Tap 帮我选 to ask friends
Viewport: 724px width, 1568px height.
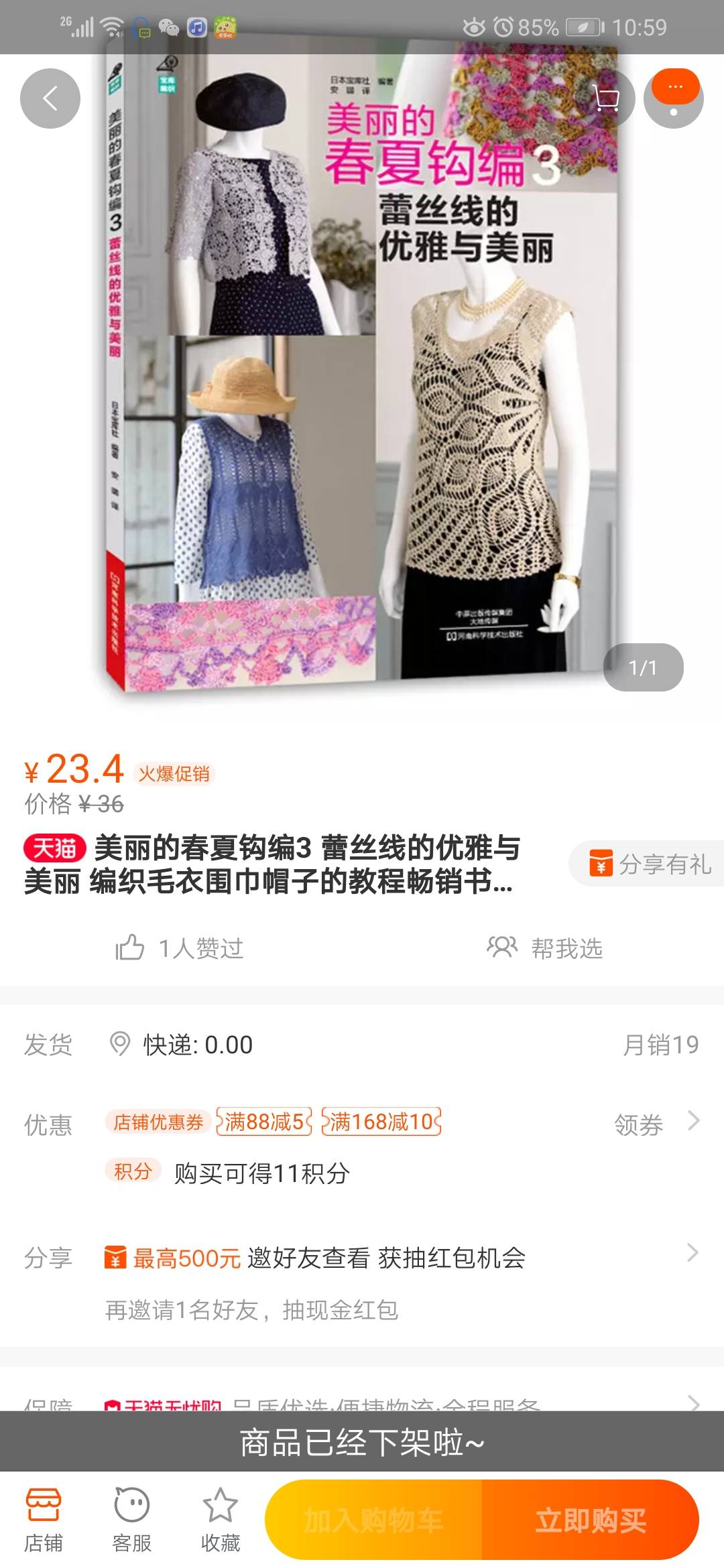pyautogui.click(x=545, y=948)
